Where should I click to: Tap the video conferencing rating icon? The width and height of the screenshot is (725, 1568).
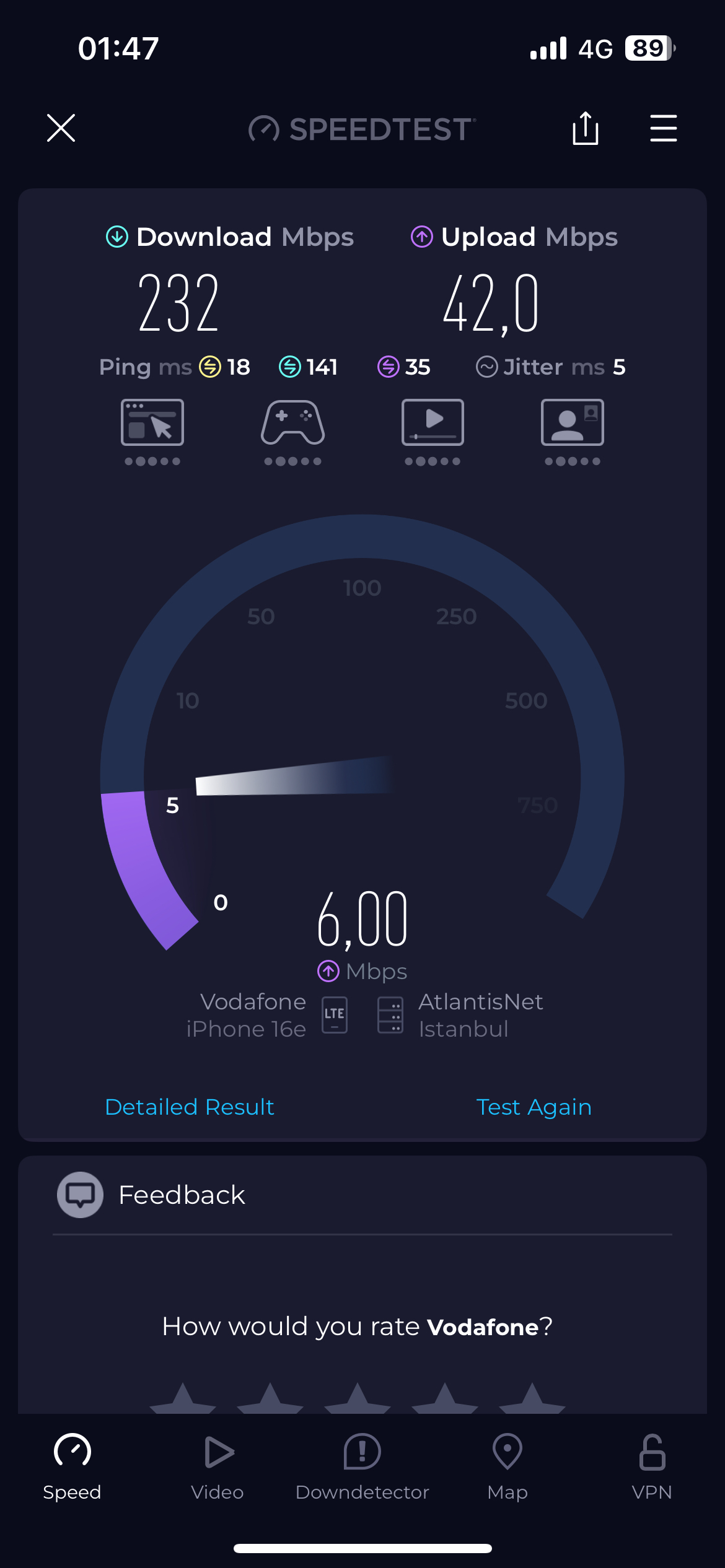point(573,423)
